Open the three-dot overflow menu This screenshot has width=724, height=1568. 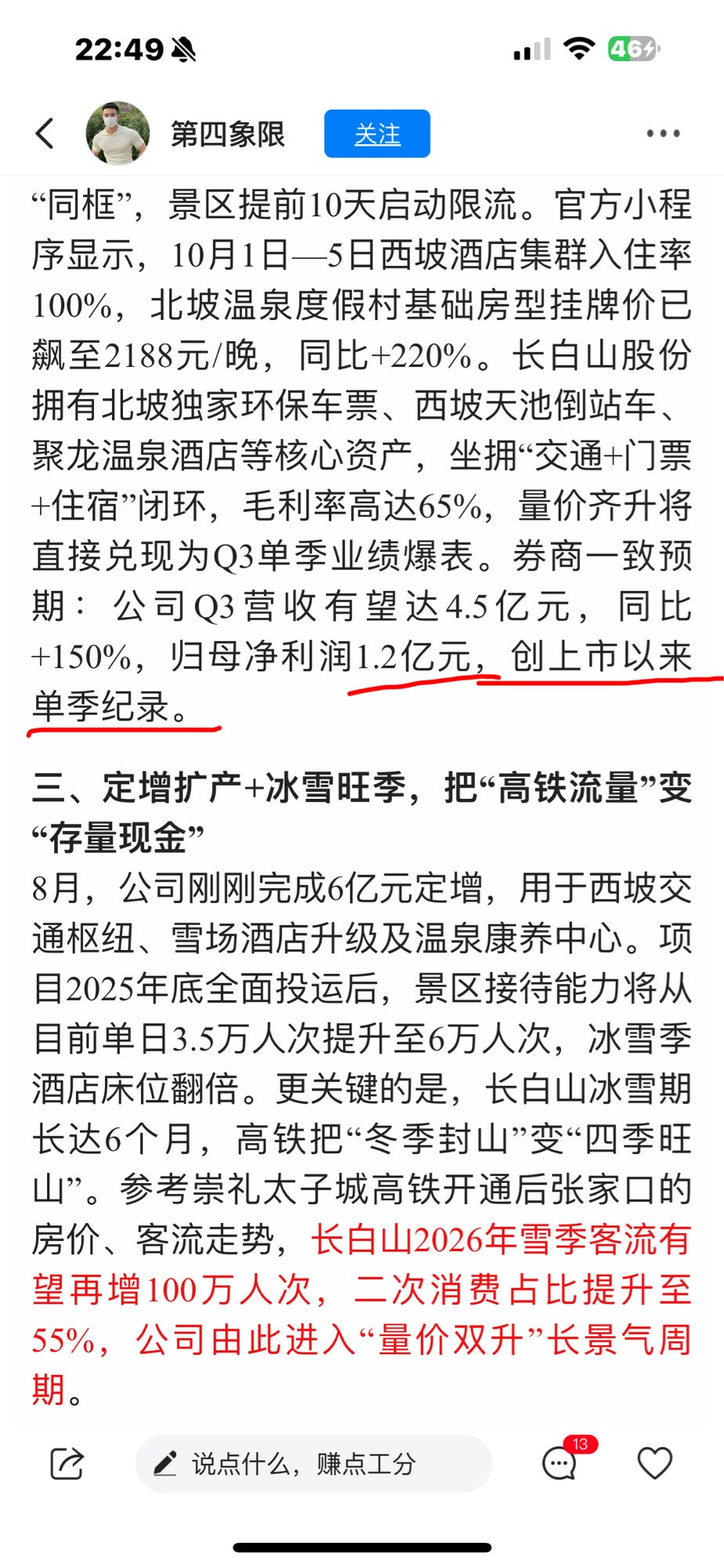pos(663,133)
